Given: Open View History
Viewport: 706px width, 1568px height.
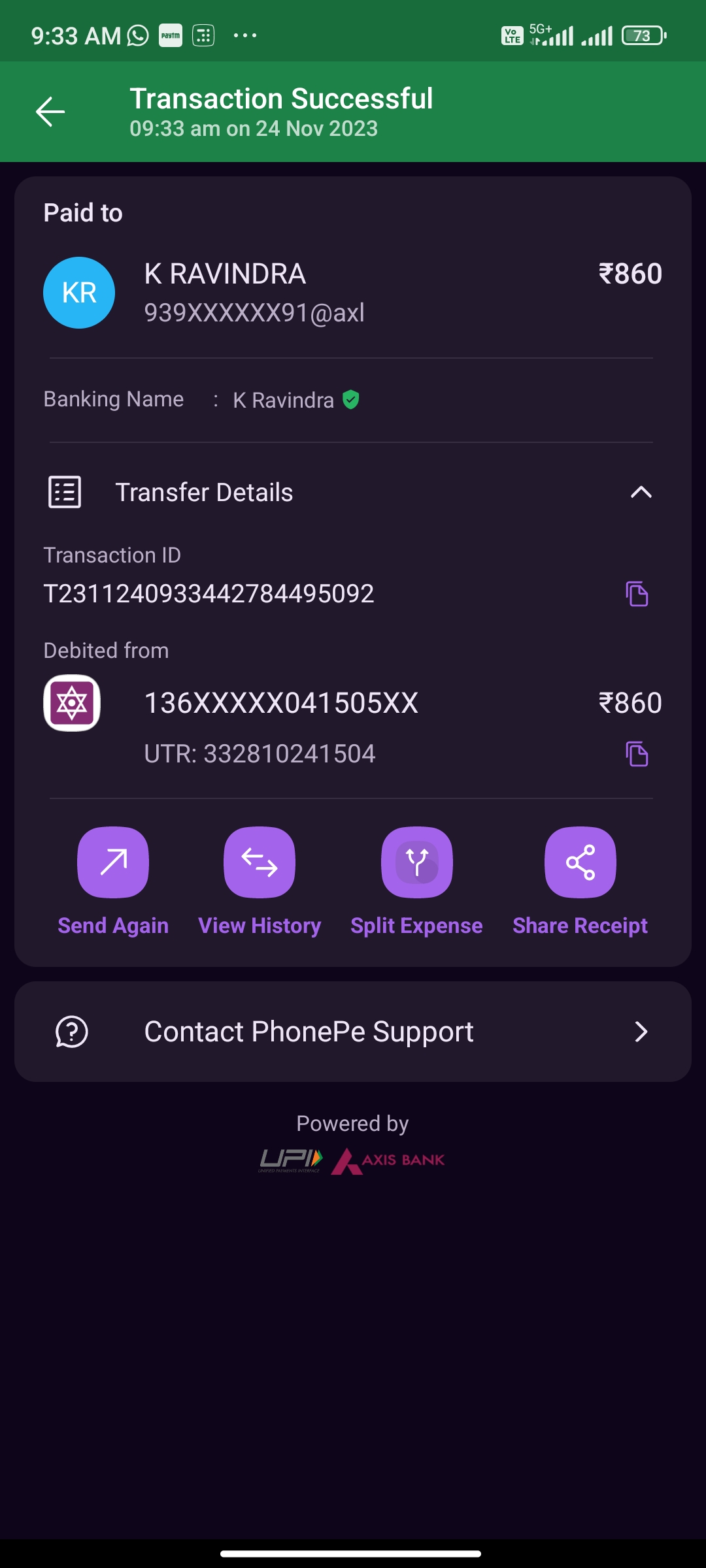Looking at the screenshot, I should click(260, 862).
